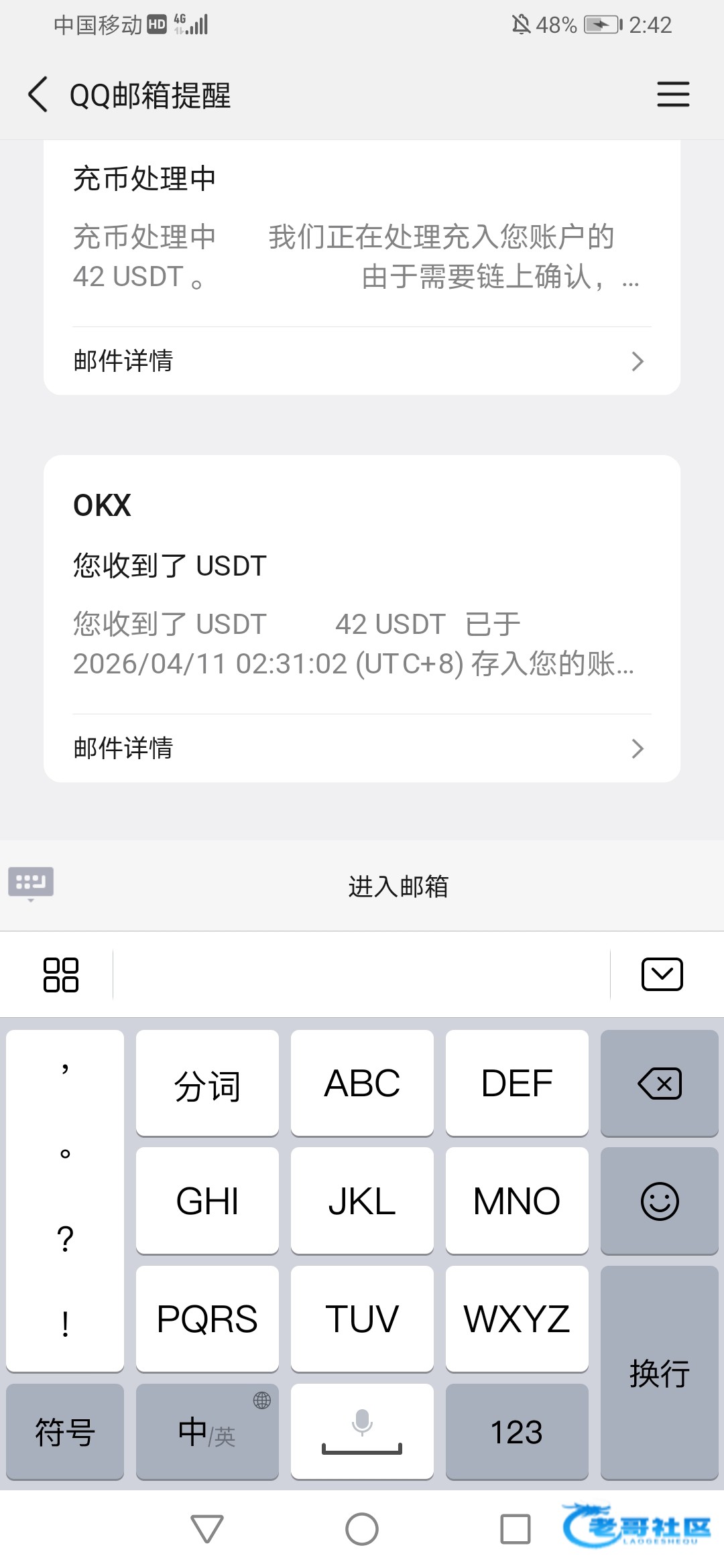Switch to the 123 numeric keypad

(517, 1431)
